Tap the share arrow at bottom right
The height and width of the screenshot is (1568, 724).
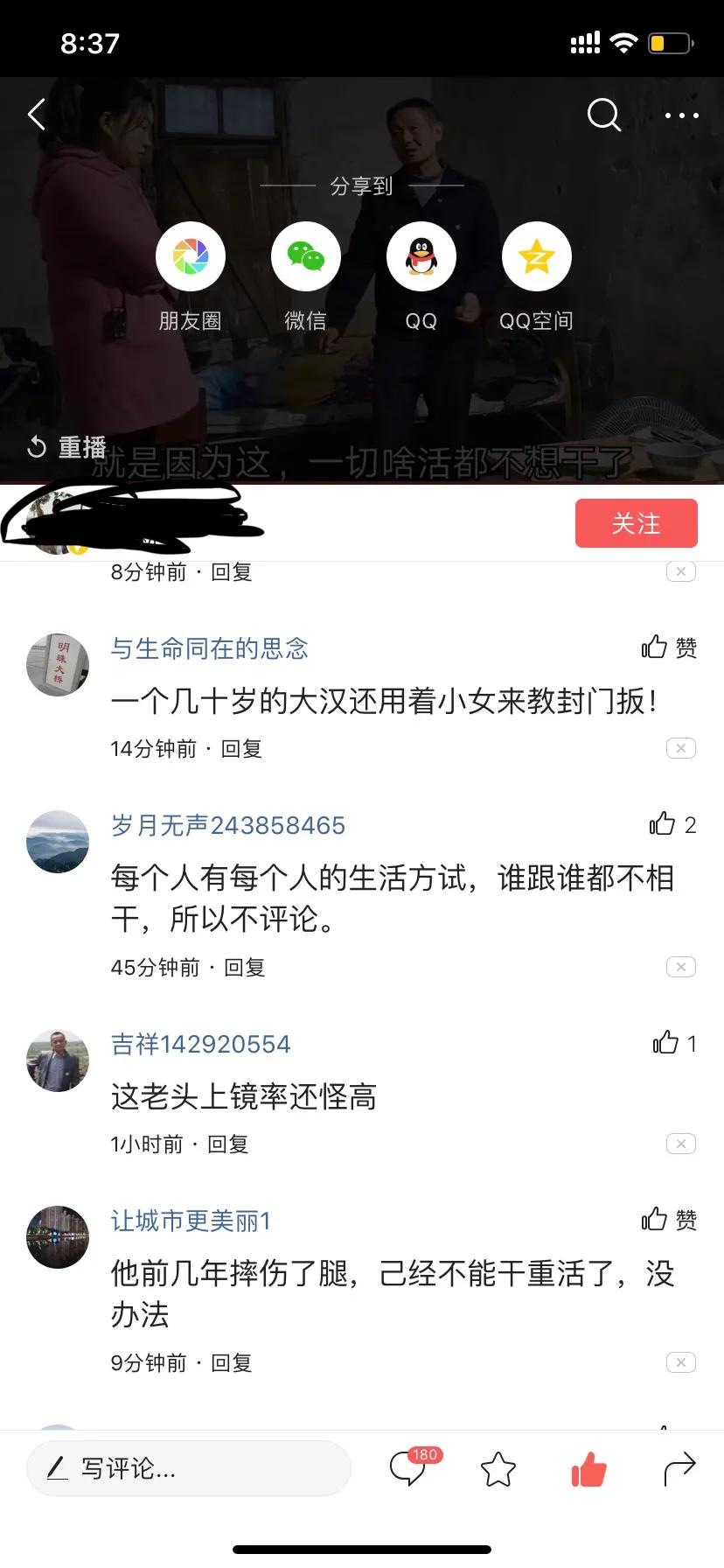679,1469
